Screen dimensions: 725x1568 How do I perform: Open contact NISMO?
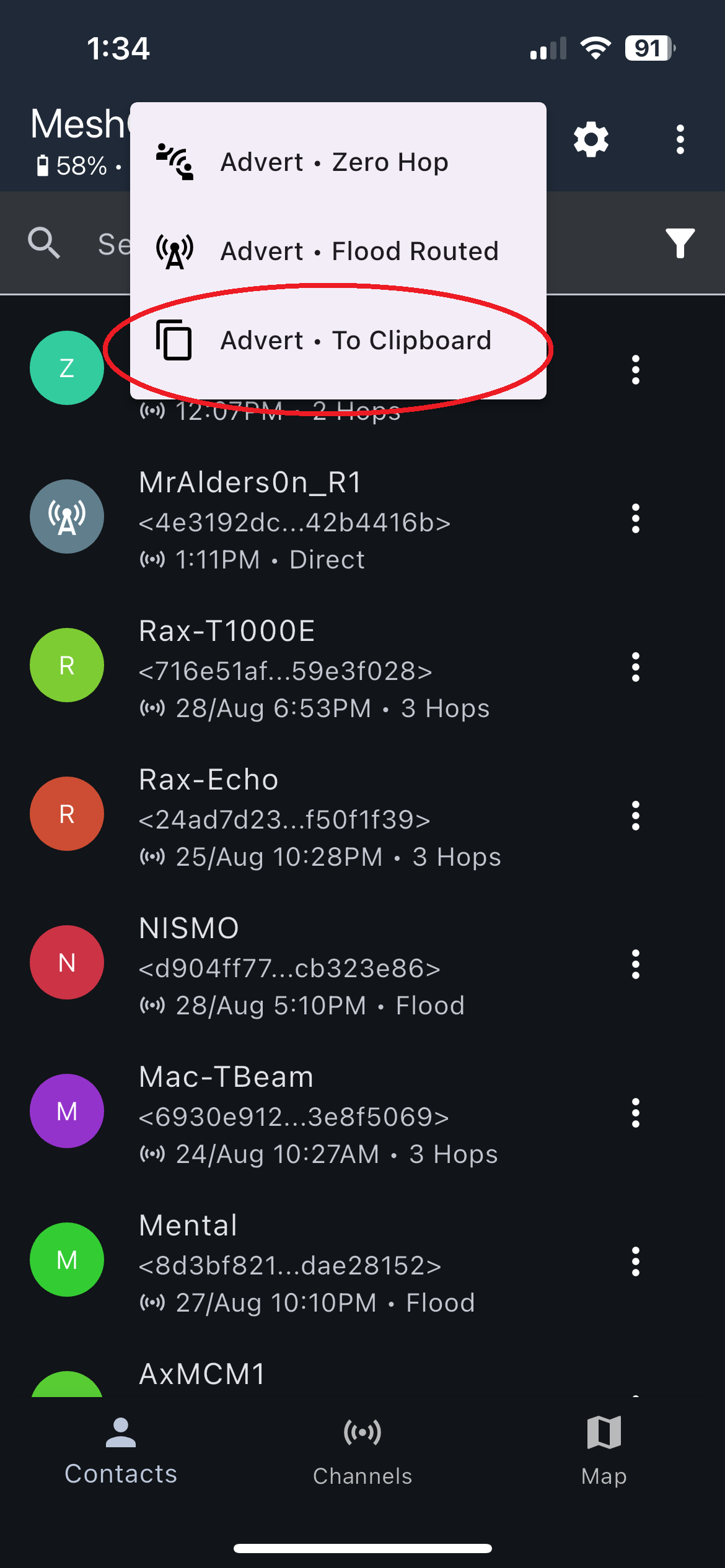(310, 965)
